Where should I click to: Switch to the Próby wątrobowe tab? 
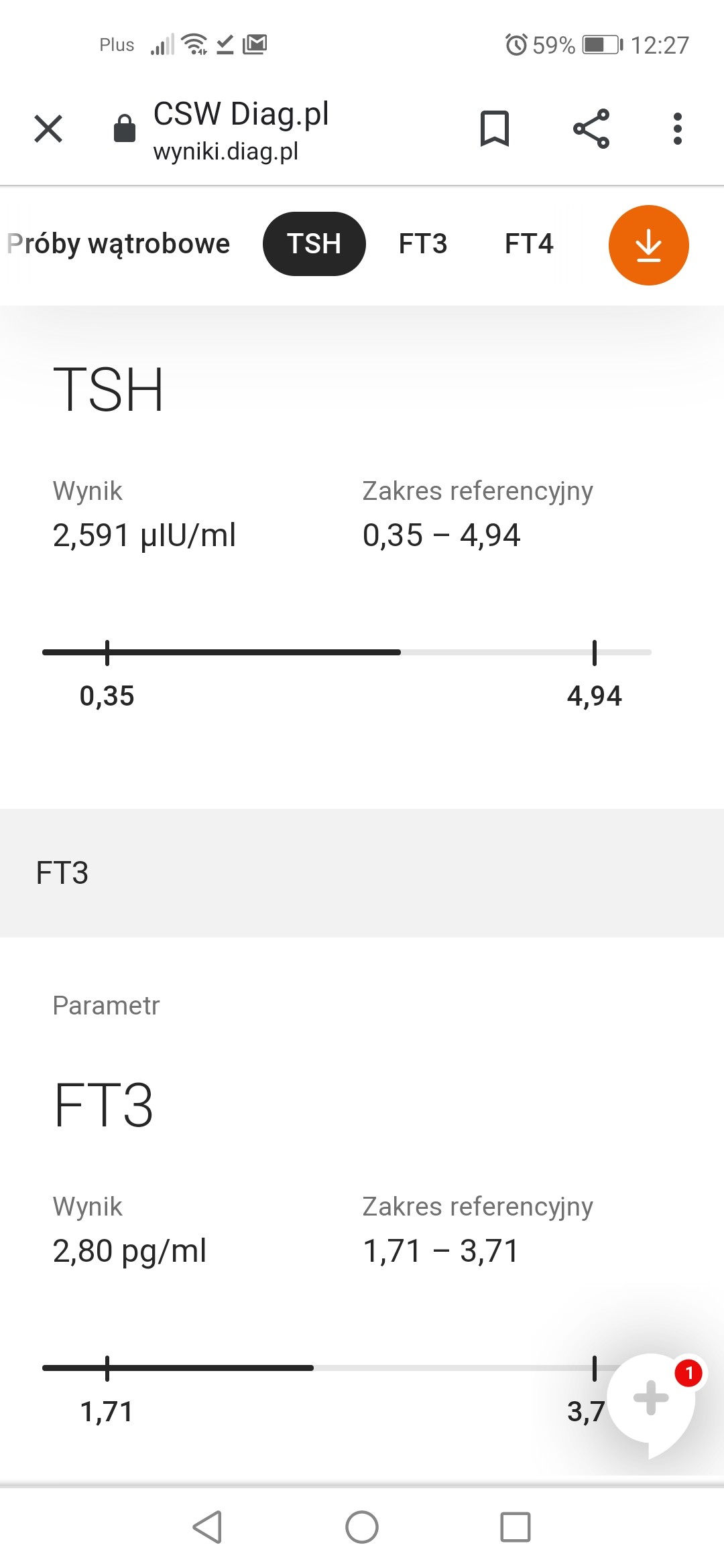tap(119, 244)
